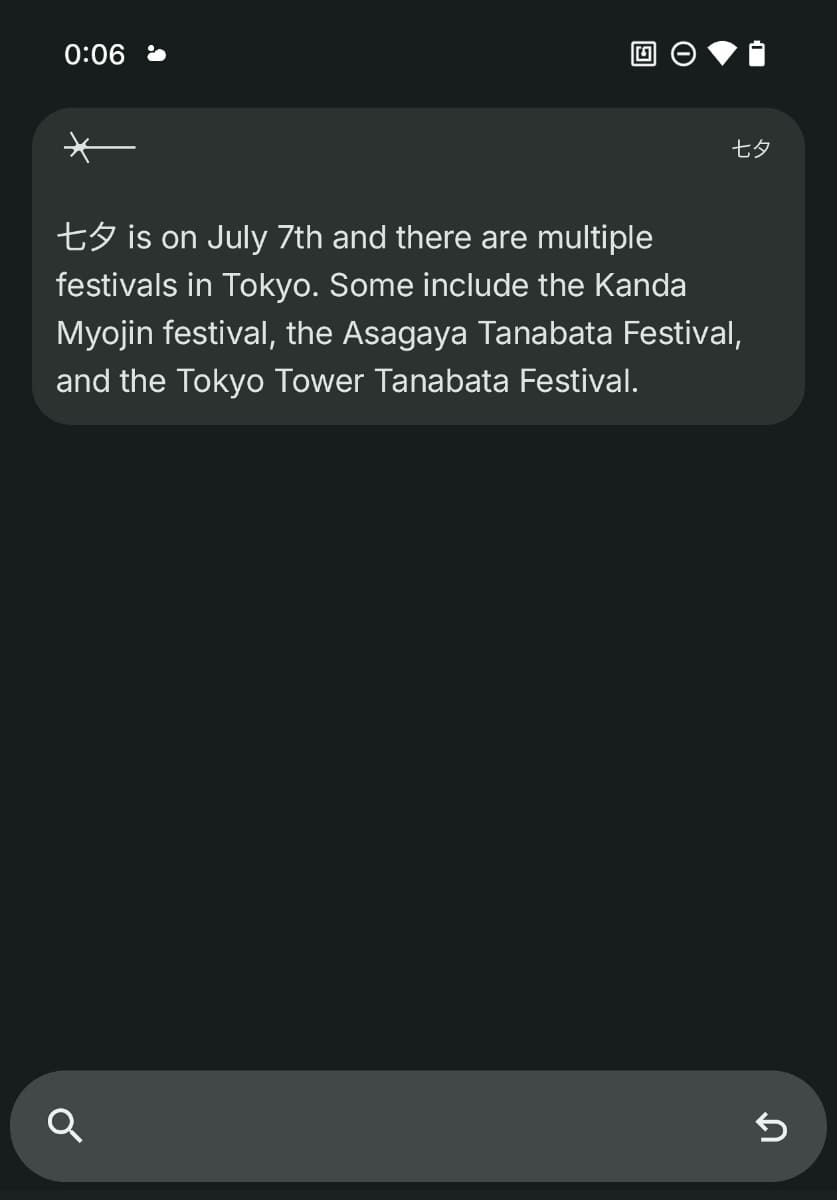The image size is (837, 1200).
Task: Tap the magnifying glass search icon
Action: point(66,1126)
